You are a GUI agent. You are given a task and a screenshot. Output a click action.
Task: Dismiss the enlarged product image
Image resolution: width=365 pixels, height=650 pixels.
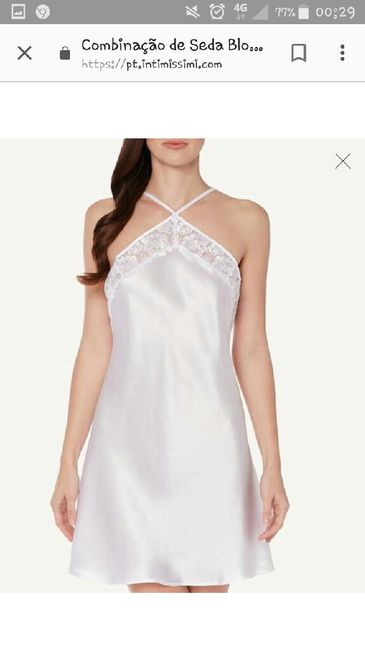(x=343, y=161)
